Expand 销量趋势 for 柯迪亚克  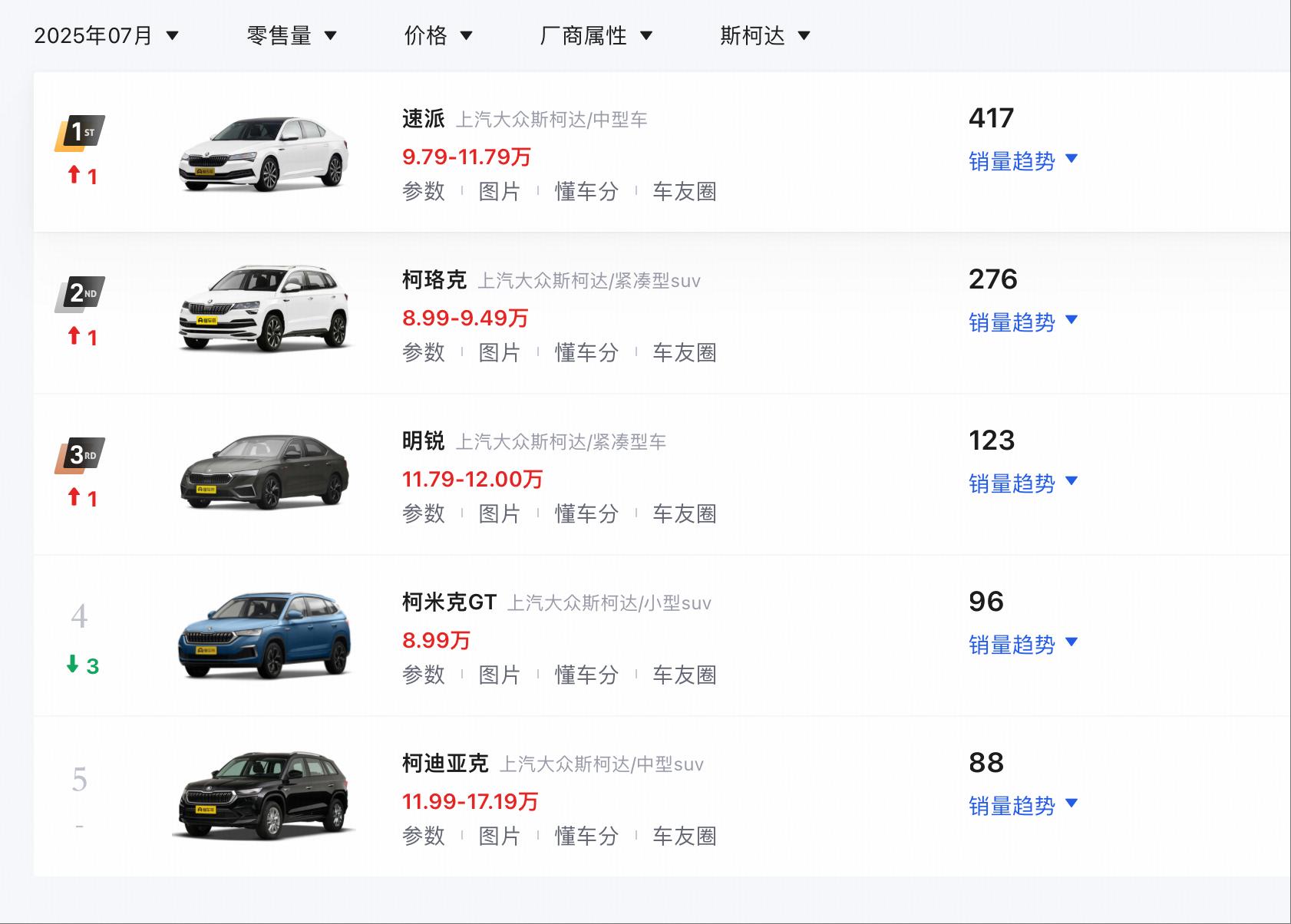(1022, 806)
